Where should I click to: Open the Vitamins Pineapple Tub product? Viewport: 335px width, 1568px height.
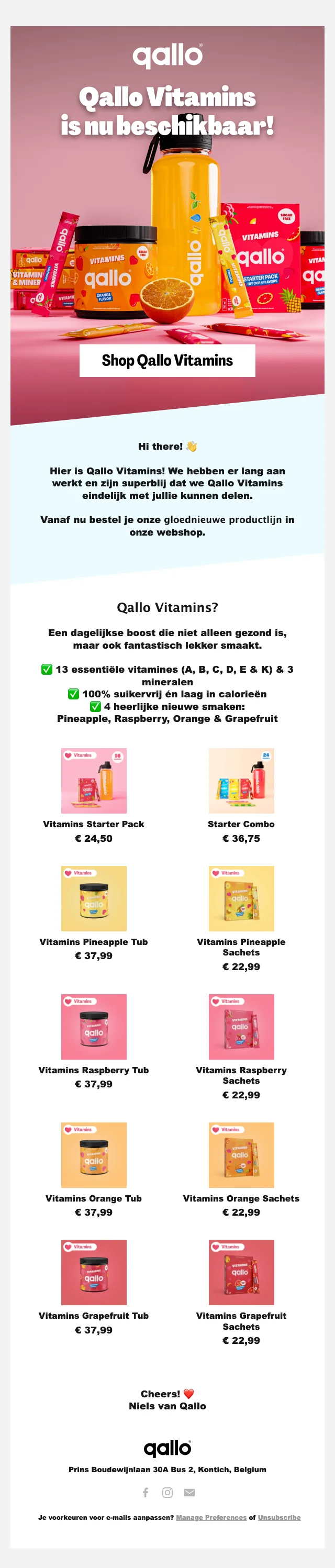(x=94, y=898)
